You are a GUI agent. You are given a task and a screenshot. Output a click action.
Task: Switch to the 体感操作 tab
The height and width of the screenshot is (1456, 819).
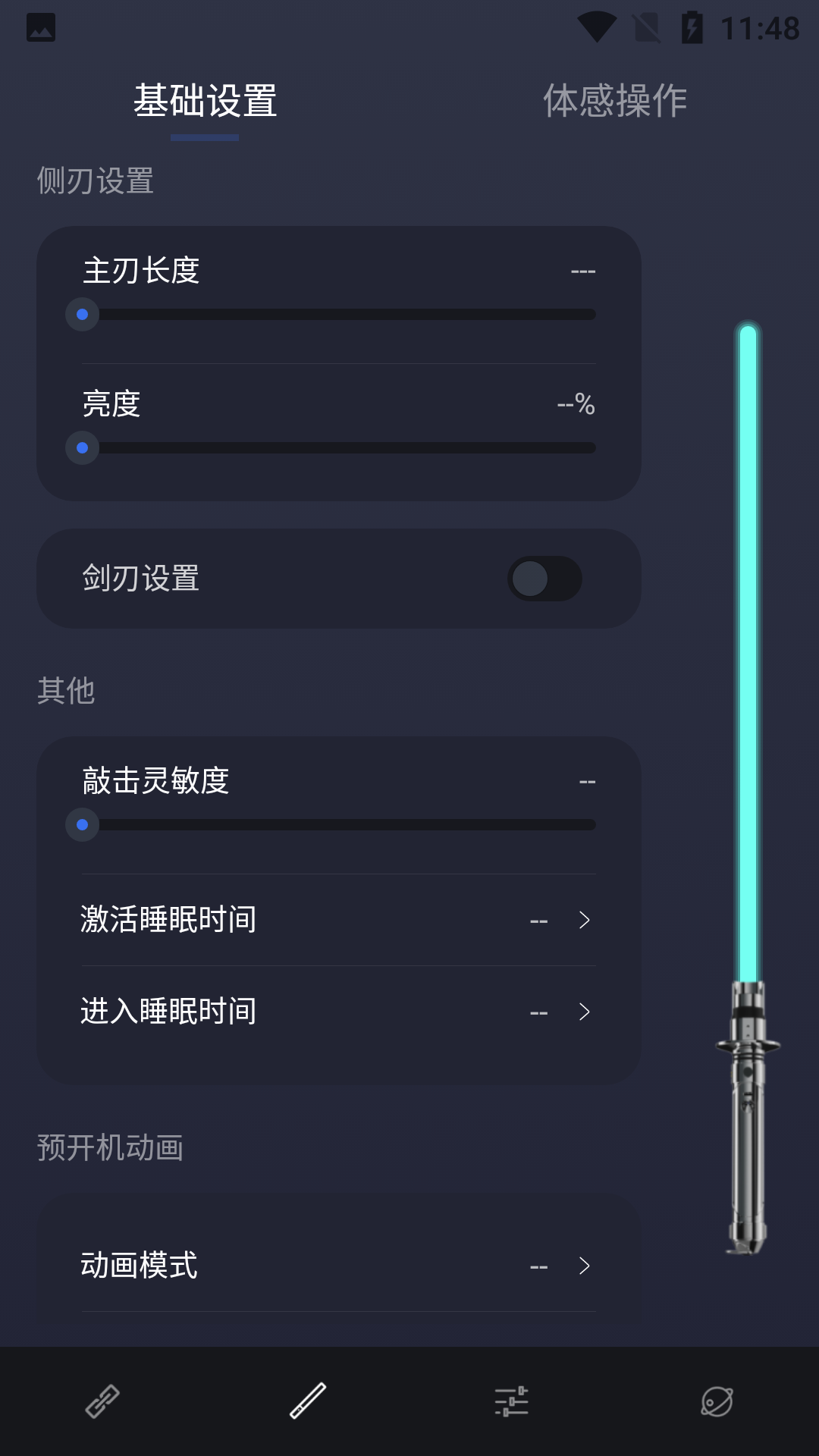point(614,101)
